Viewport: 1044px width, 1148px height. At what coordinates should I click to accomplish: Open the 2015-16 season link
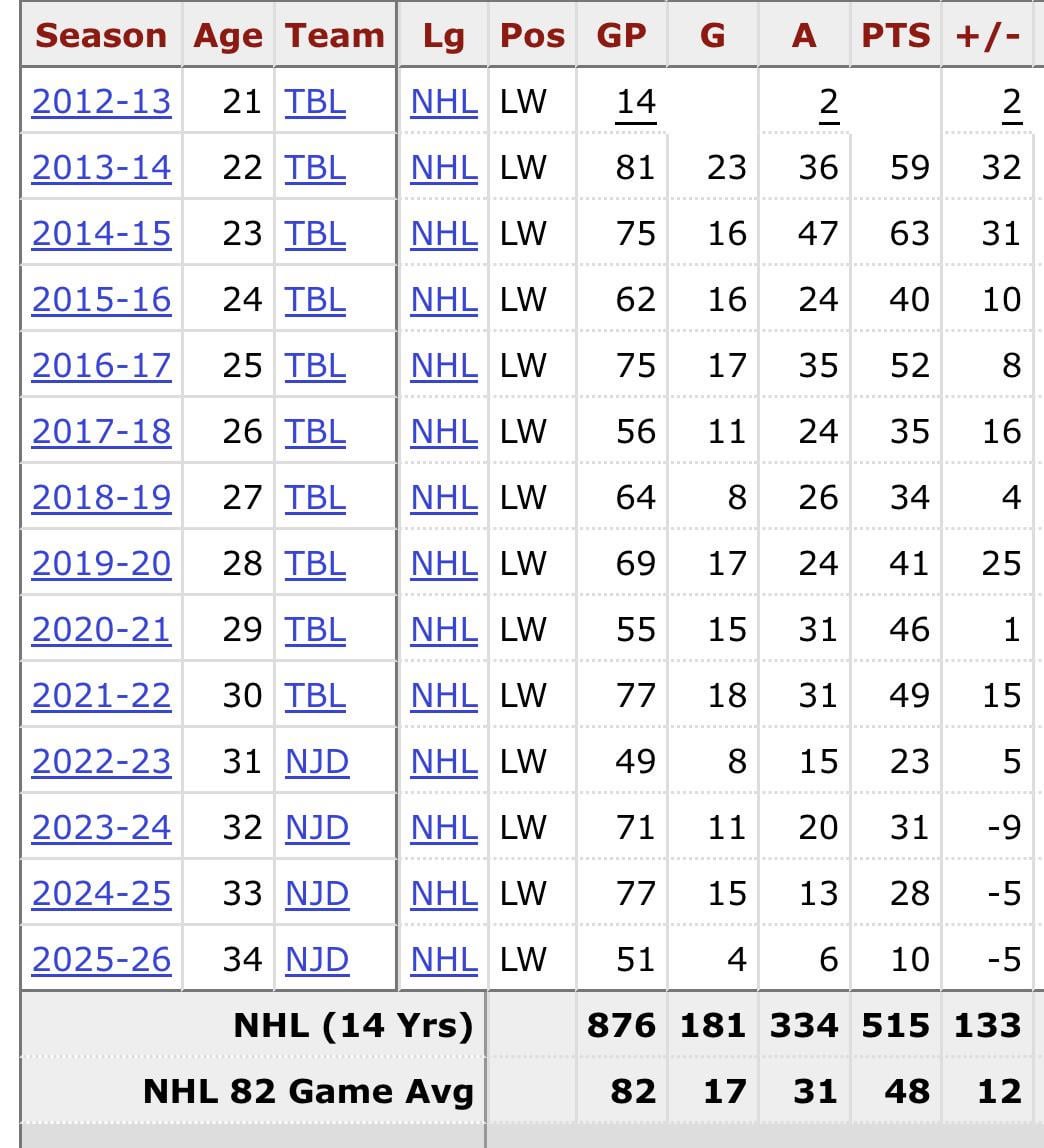click(x=101, y=300)
